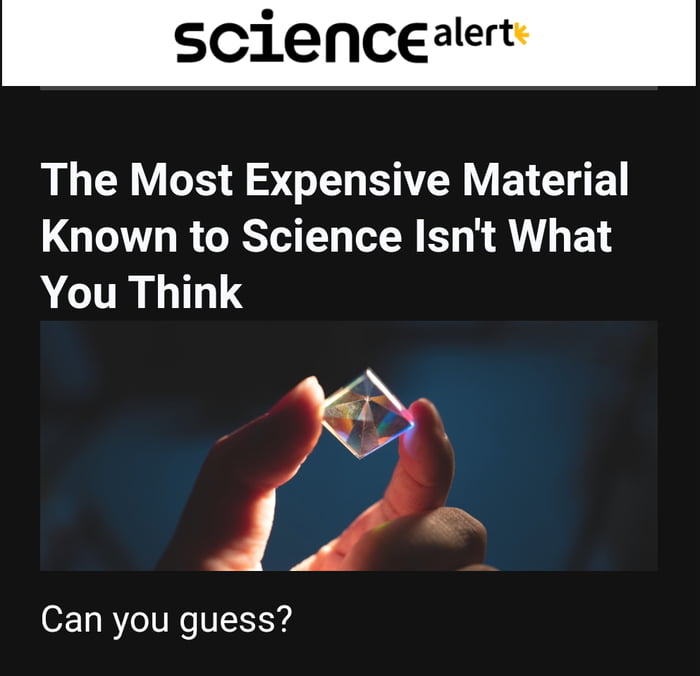
Task: Open the Most Expensive Material article headline
Action: [x=335, y=237]
